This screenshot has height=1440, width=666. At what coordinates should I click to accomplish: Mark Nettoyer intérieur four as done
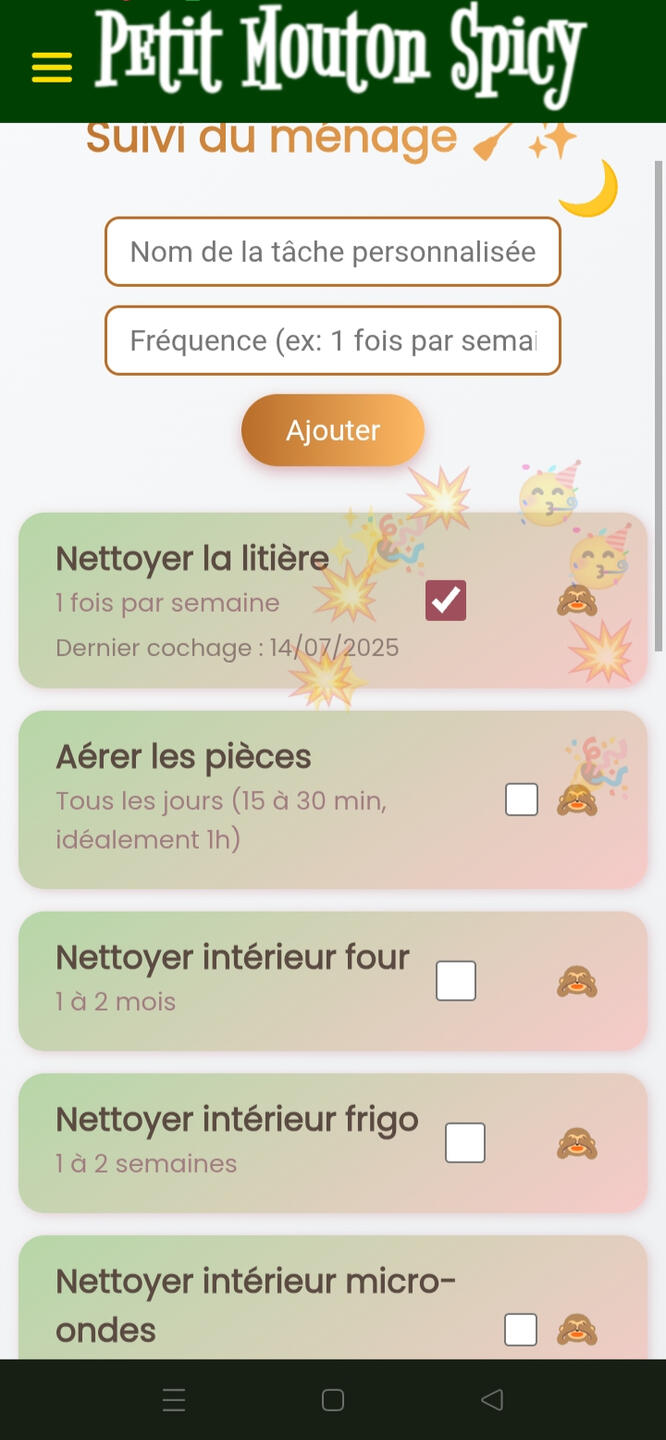456,981
